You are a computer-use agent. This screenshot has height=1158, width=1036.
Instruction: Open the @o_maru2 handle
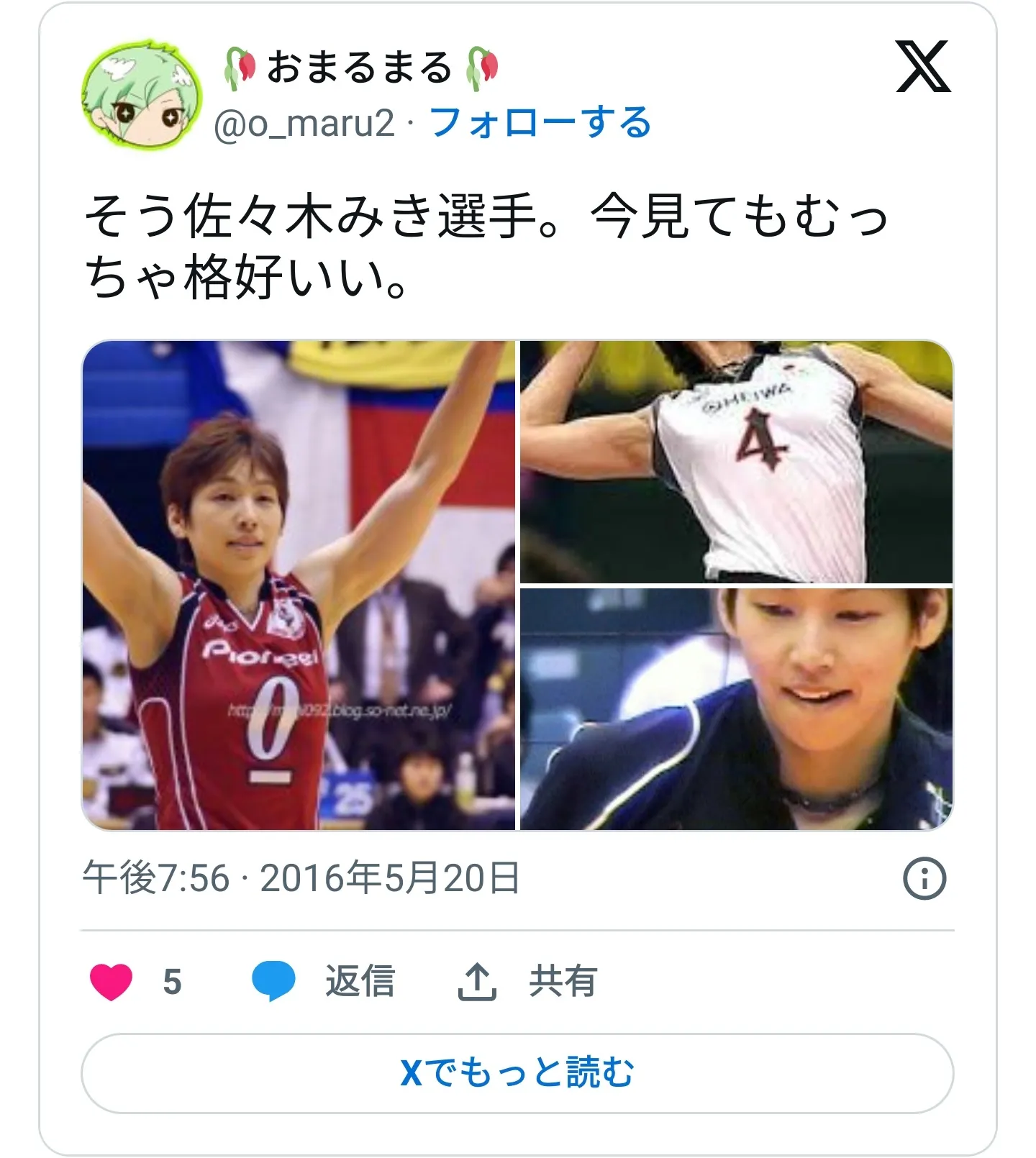point(304,123)
